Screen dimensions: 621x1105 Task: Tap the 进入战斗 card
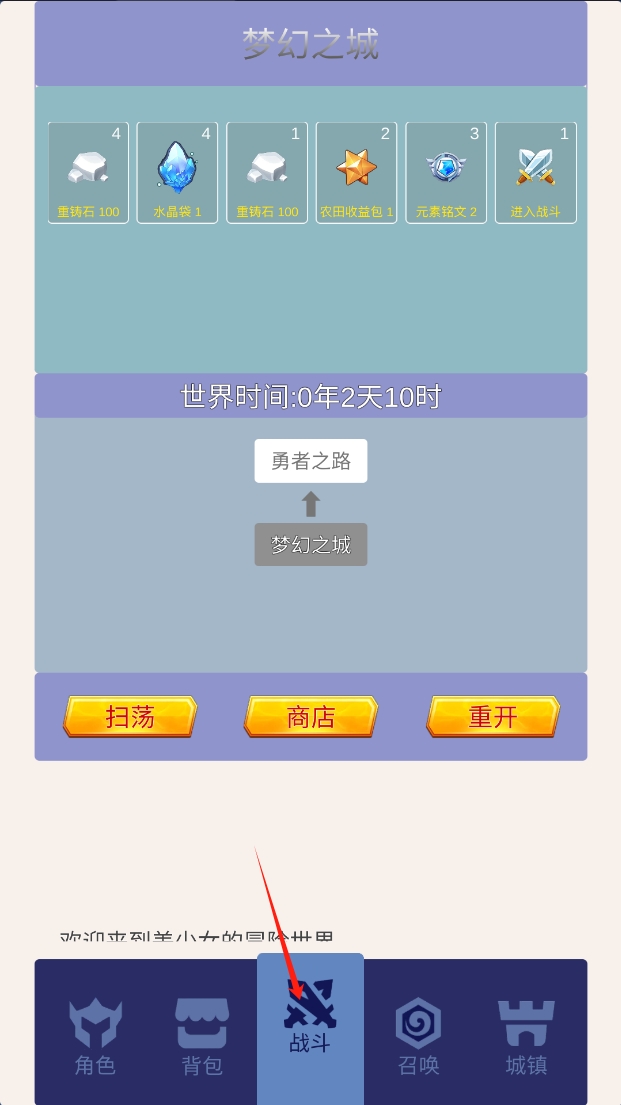[536, 173]
